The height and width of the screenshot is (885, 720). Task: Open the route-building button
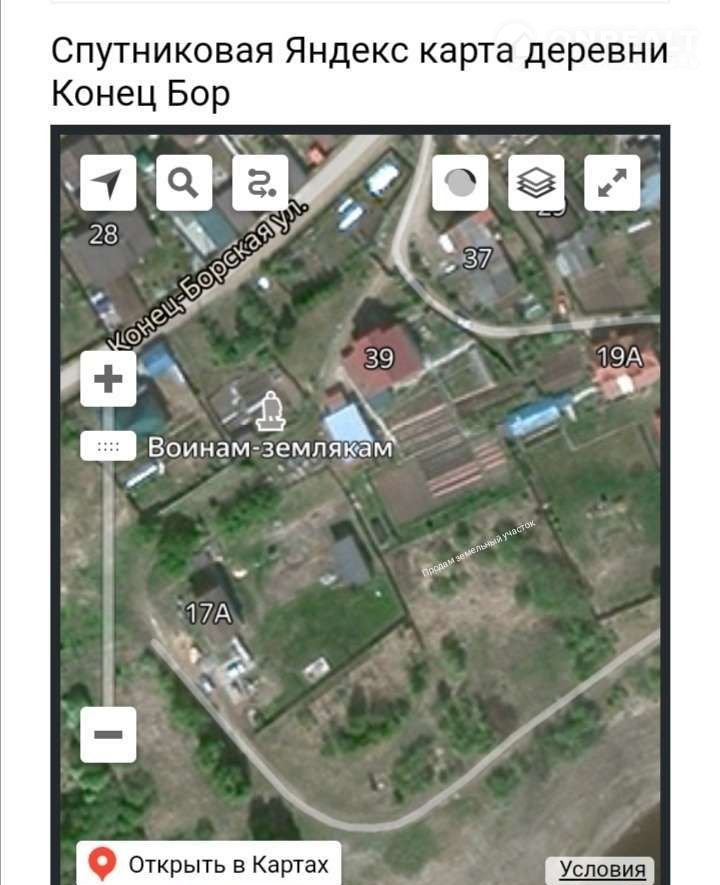click(260, 183)
